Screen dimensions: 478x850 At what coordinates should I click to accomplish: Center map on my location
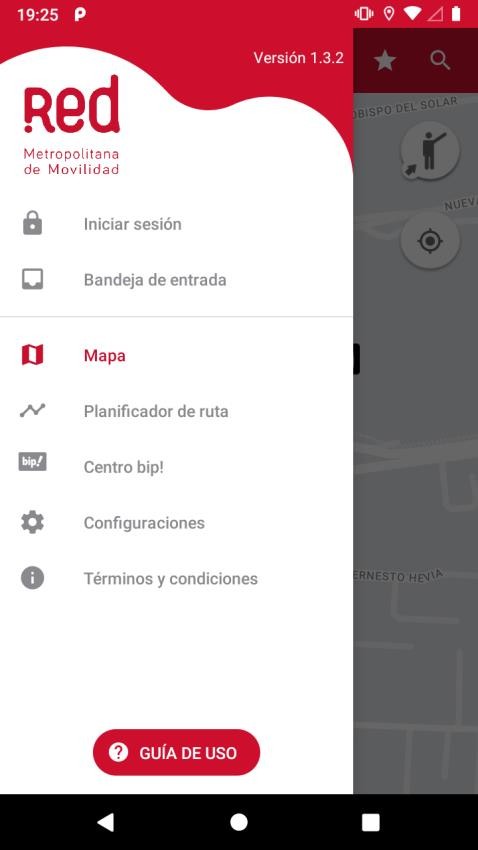click(430, 241)
